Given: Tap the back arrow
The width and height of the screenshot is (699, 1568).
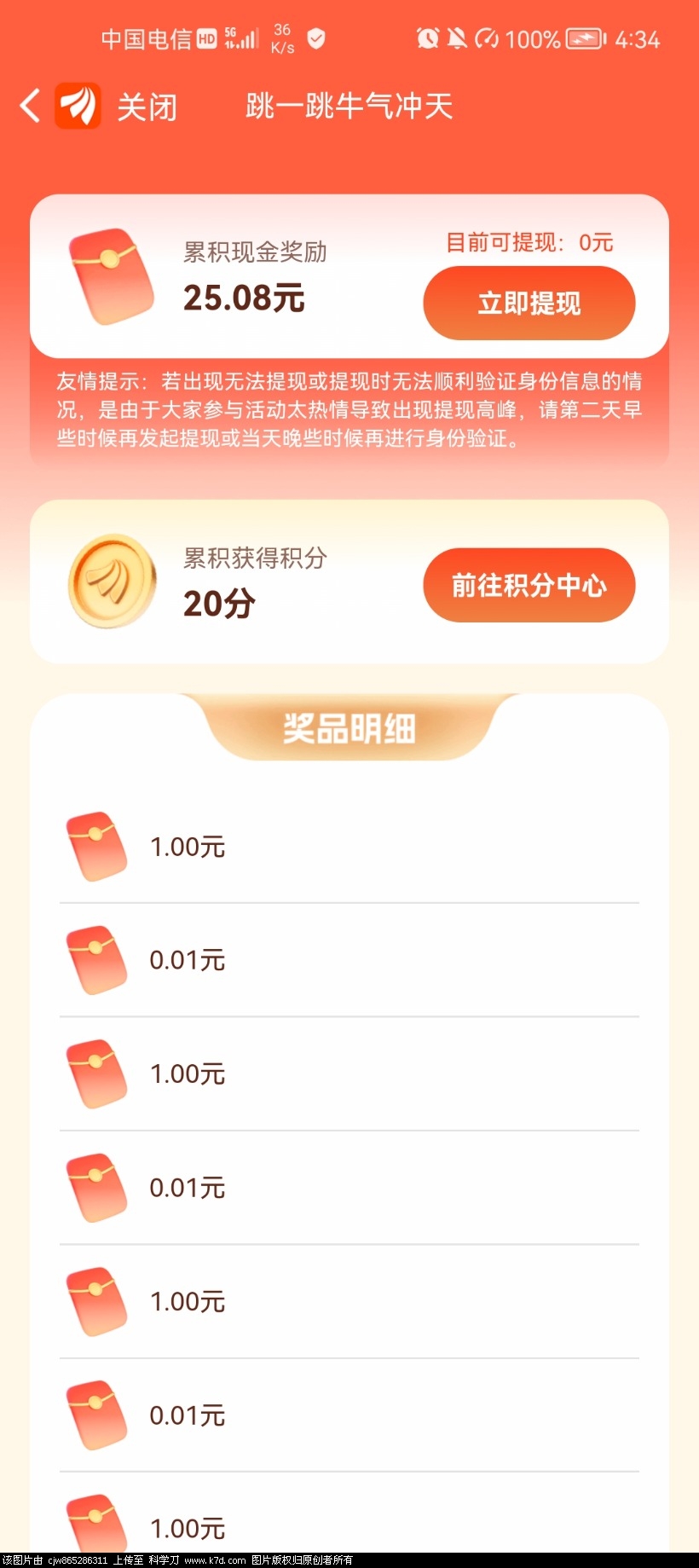Looking at the screenshot, I should click(30, 107).
